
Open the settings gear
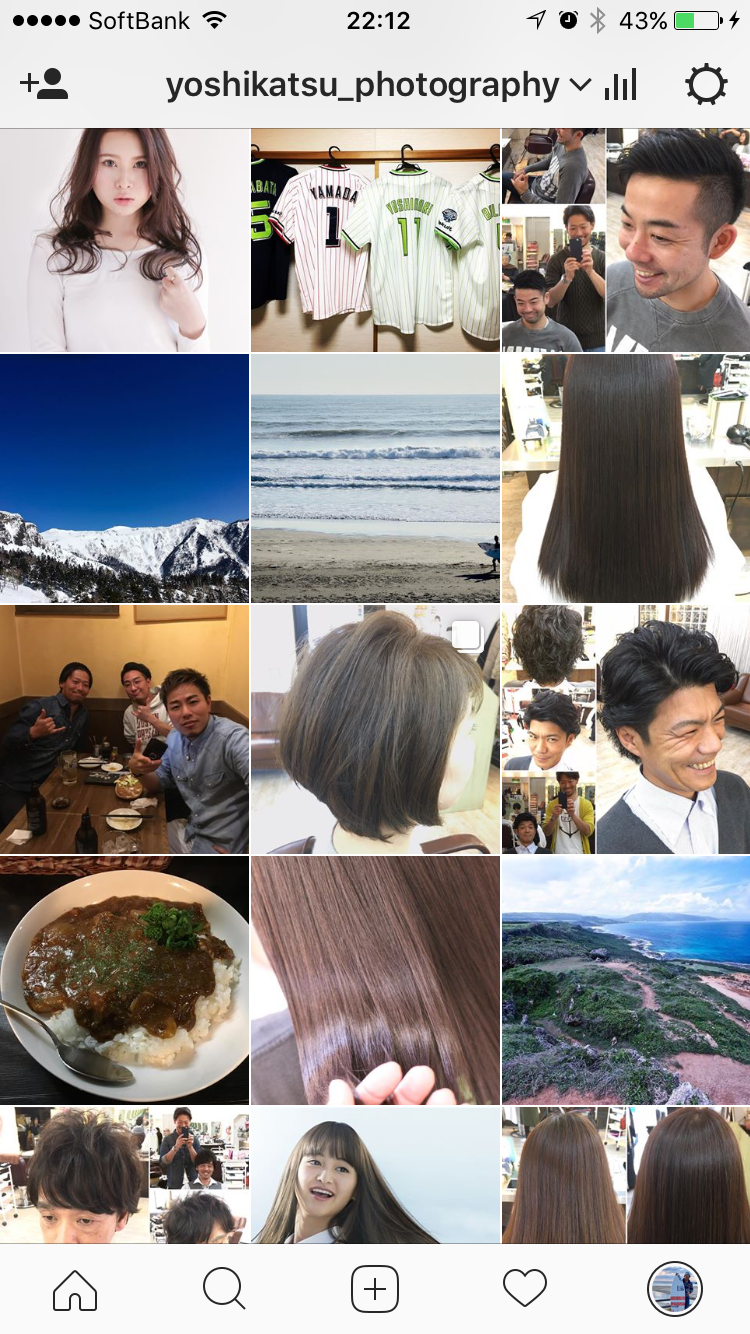[x=706, y=86]
